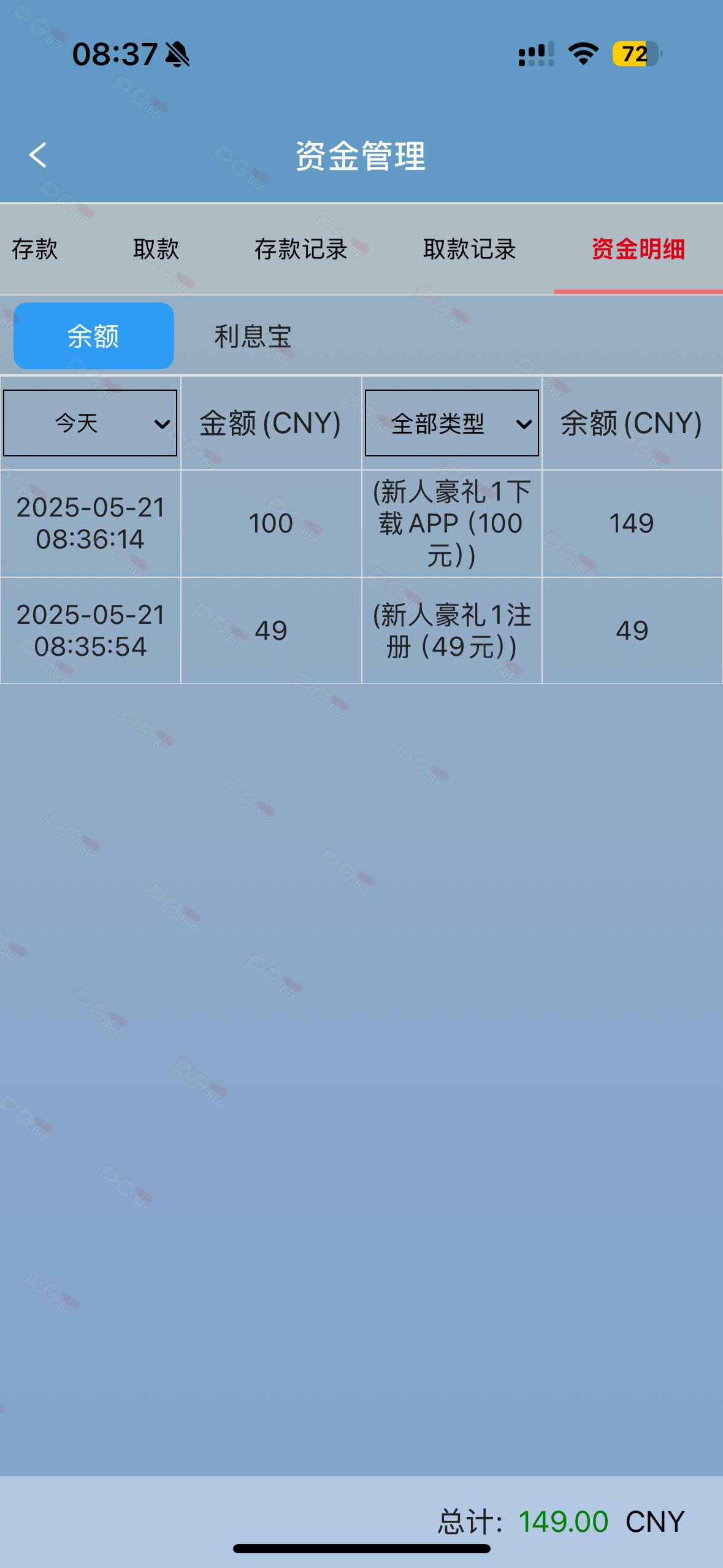This screenshot has height=1568, width=723.
Task: Select the 资金明细 tab
Action: click(x=638, y=249)
